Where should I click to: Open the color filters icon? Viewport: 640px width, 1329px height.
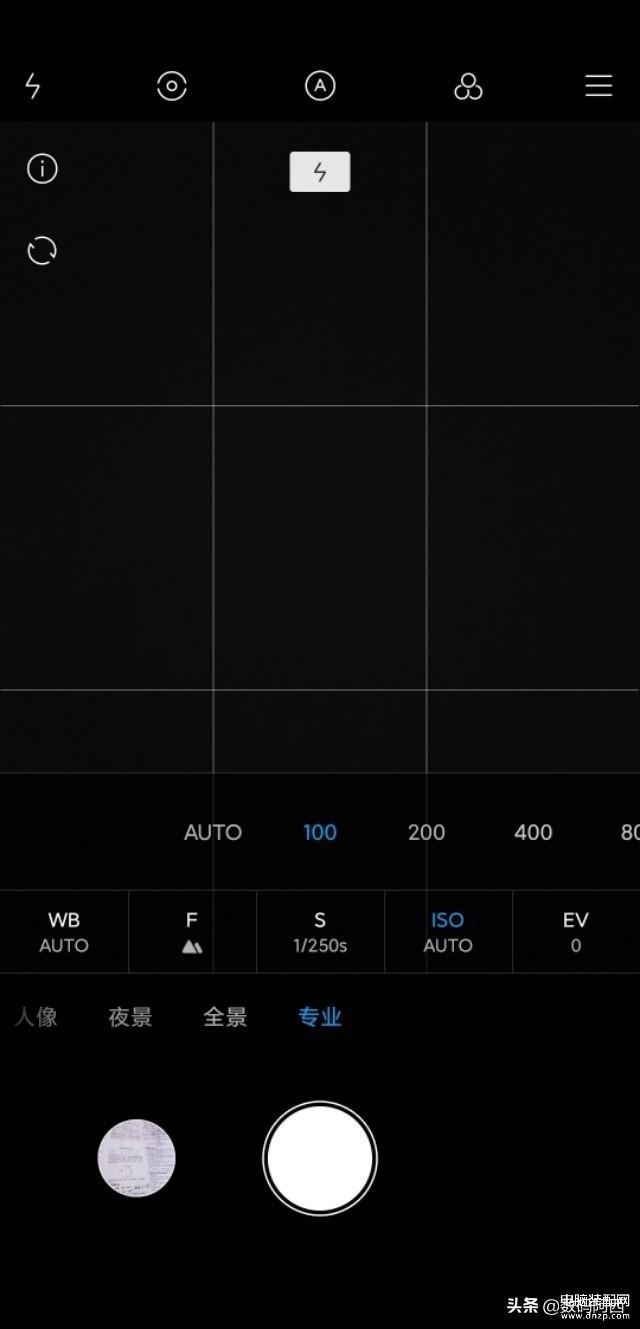468,87
